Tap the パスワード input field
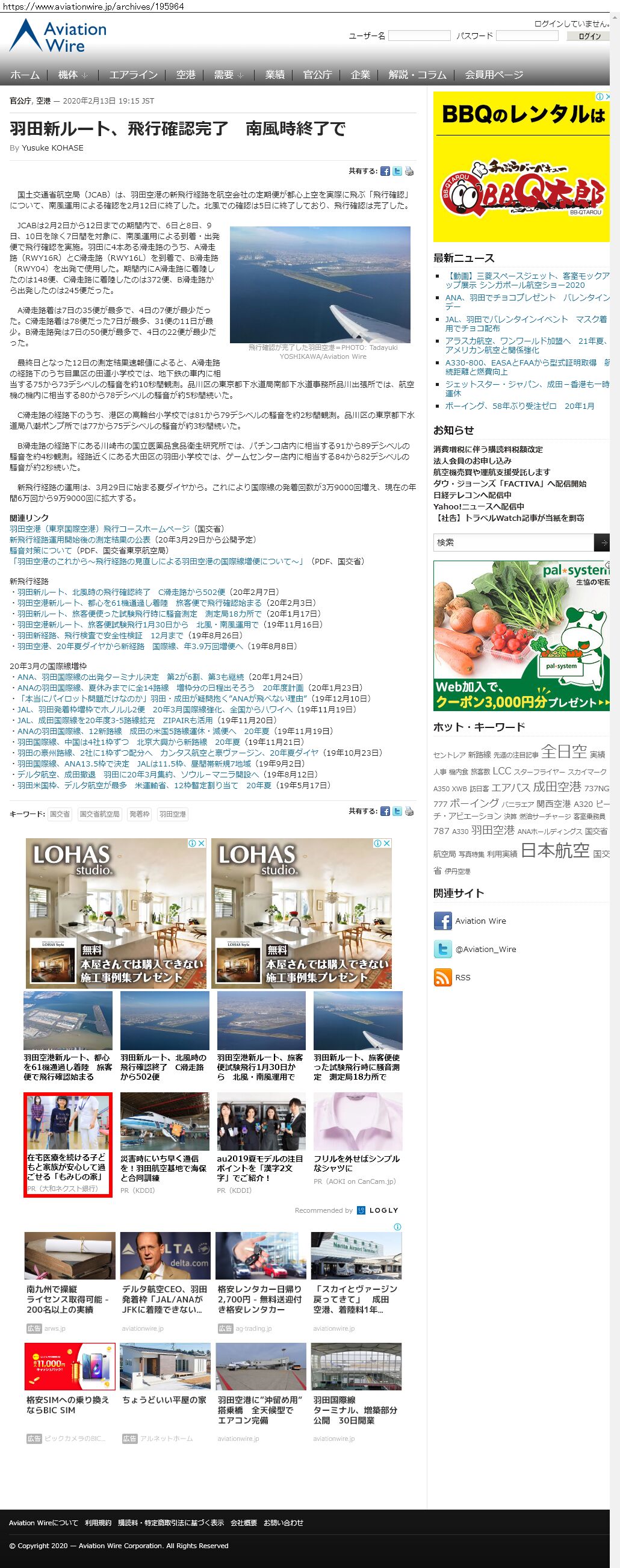 coord(527,36)
